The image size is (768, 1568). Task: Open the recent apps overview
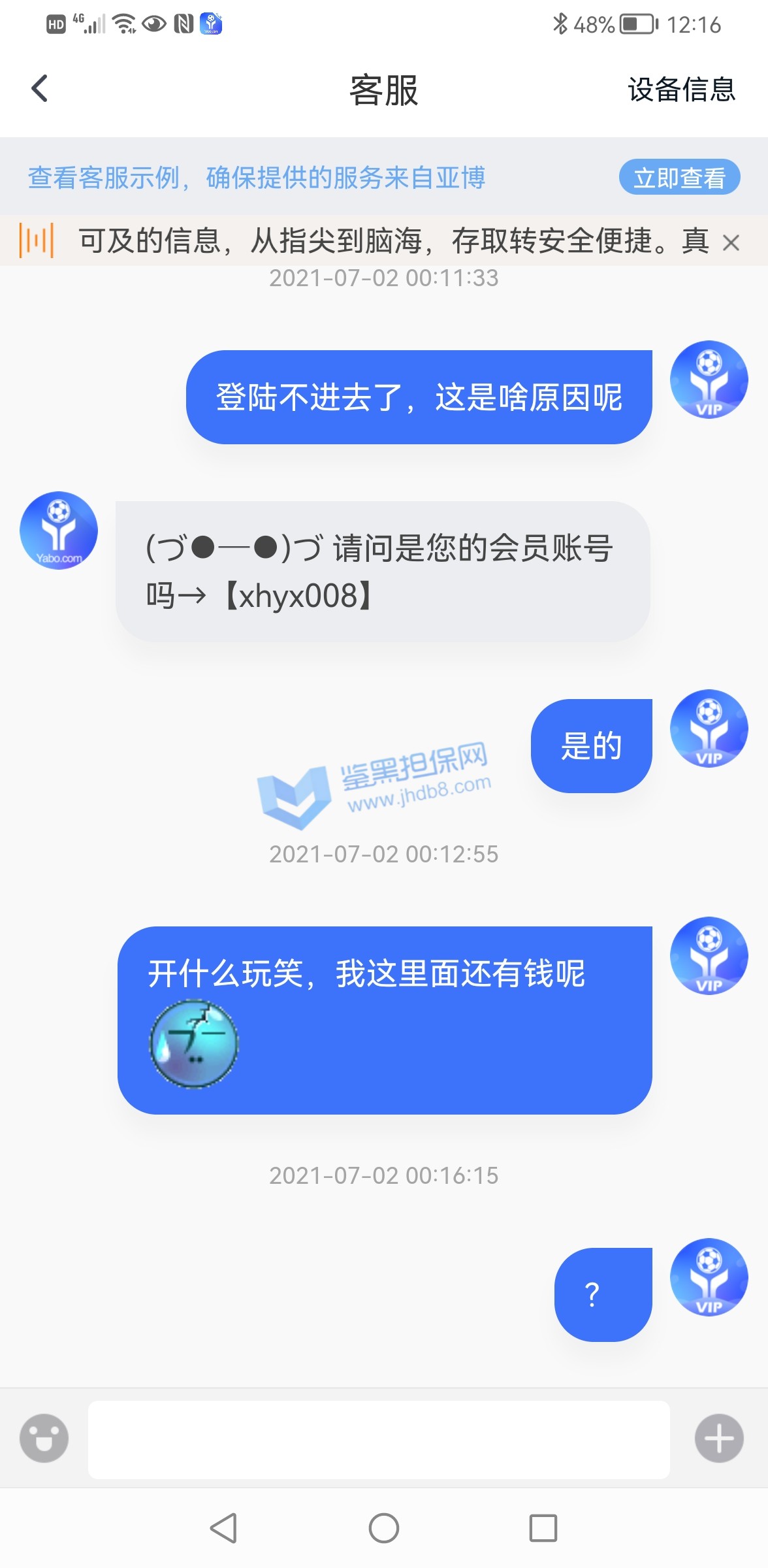tap(543, 1528)
